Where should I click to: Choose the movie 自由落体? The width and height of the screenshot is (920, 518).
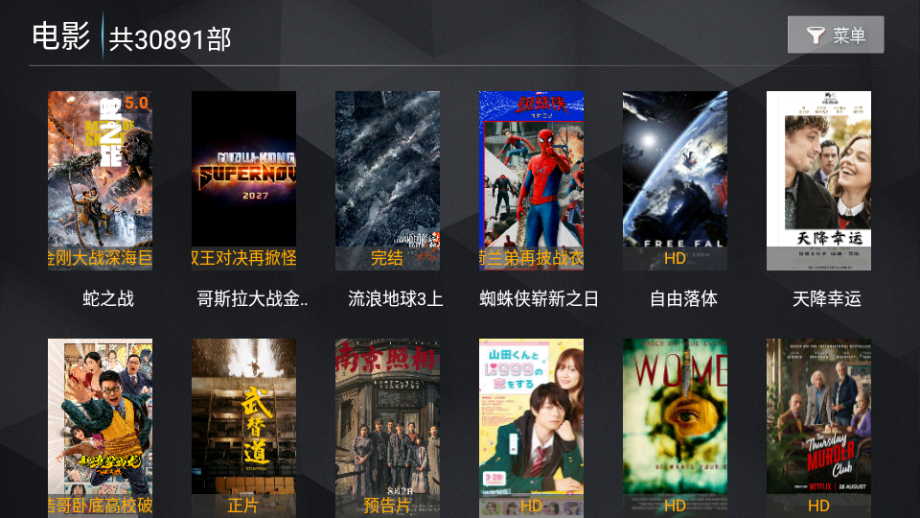point(675,181)
